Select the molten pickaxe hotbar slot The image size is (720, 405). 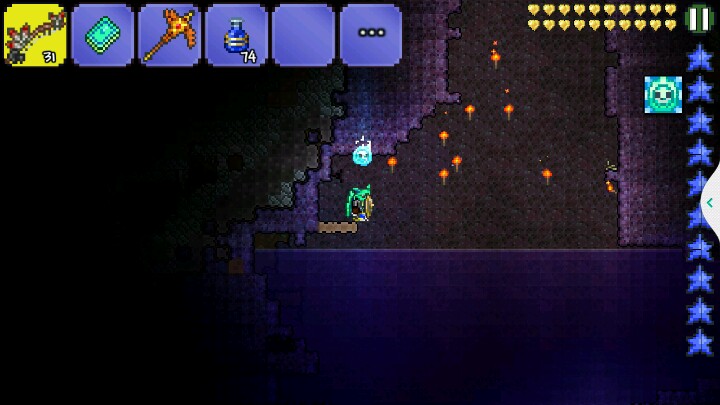[x=169, y=35]
